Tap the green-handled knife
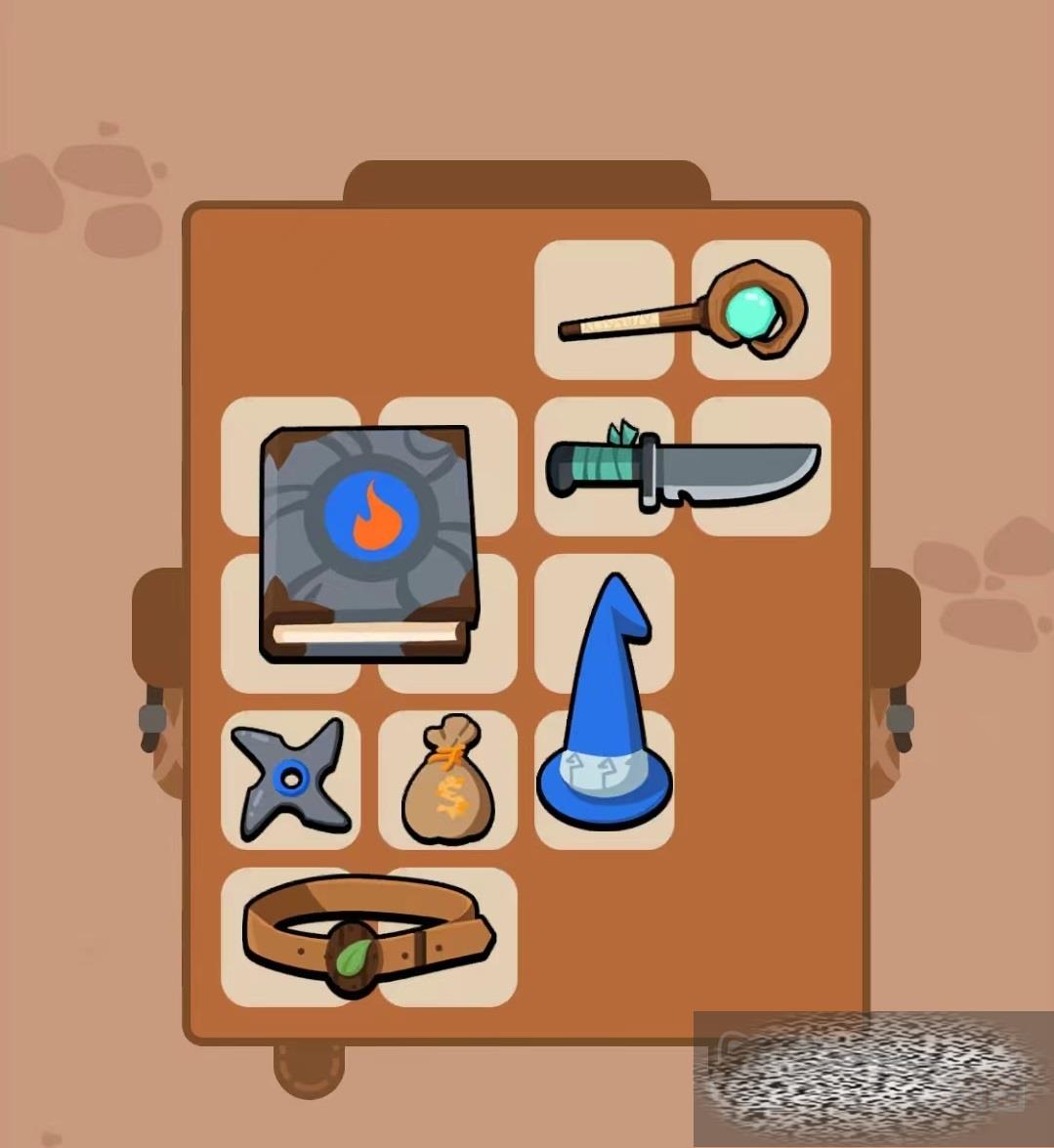Viewport: 1054px width, 1148px height. [x=684, y=469]
